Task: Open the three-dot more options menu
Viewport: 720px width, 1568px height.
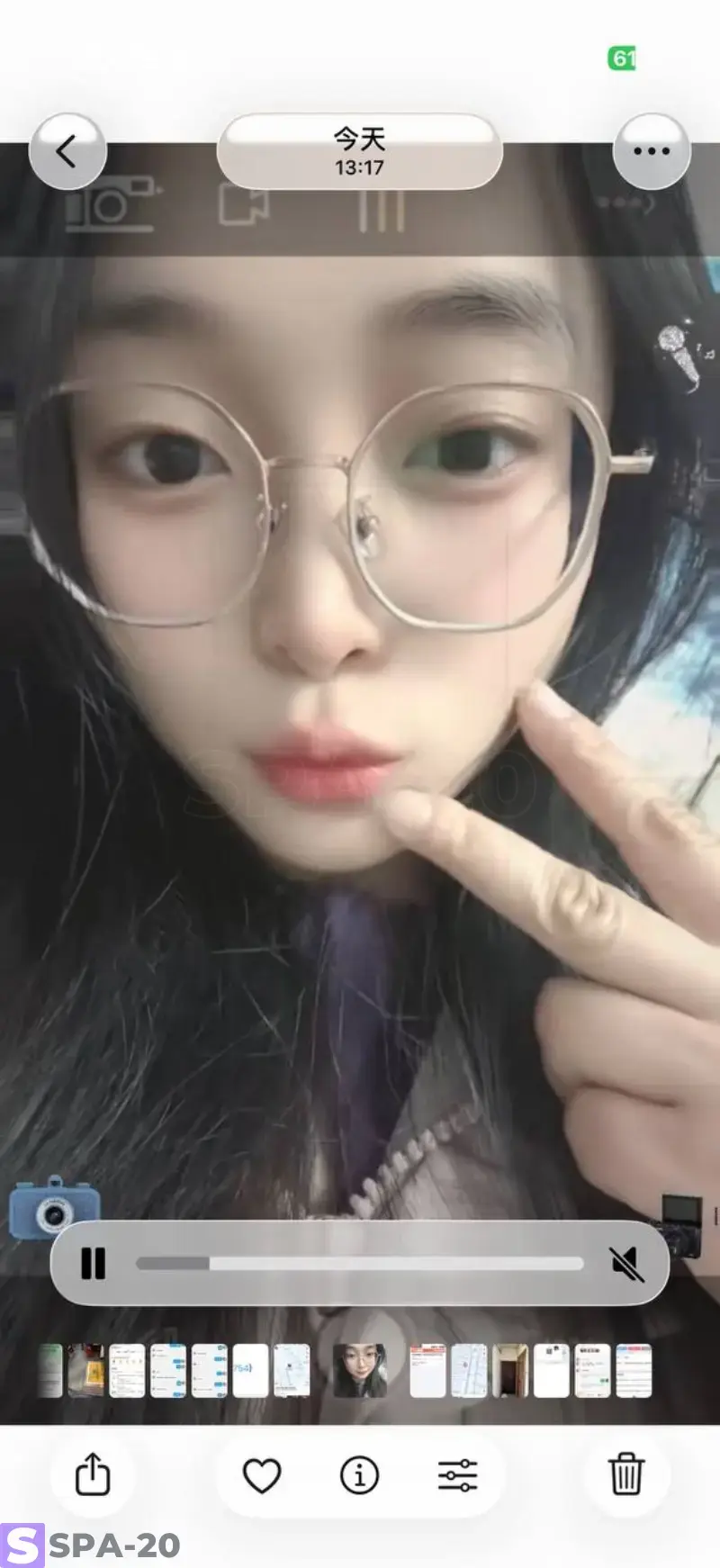Action: pyautogui.click(x=651, y=151)
